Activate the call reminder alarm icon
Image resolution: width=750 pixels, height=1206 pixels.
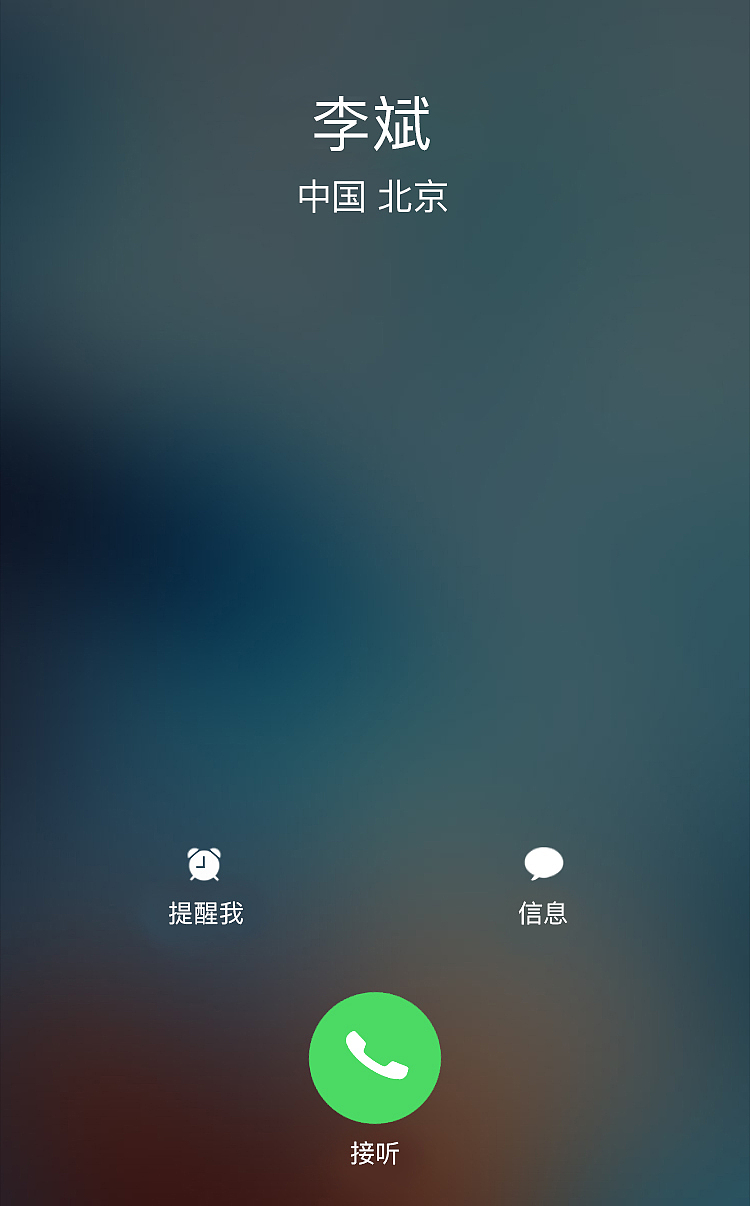pos(206,863)
